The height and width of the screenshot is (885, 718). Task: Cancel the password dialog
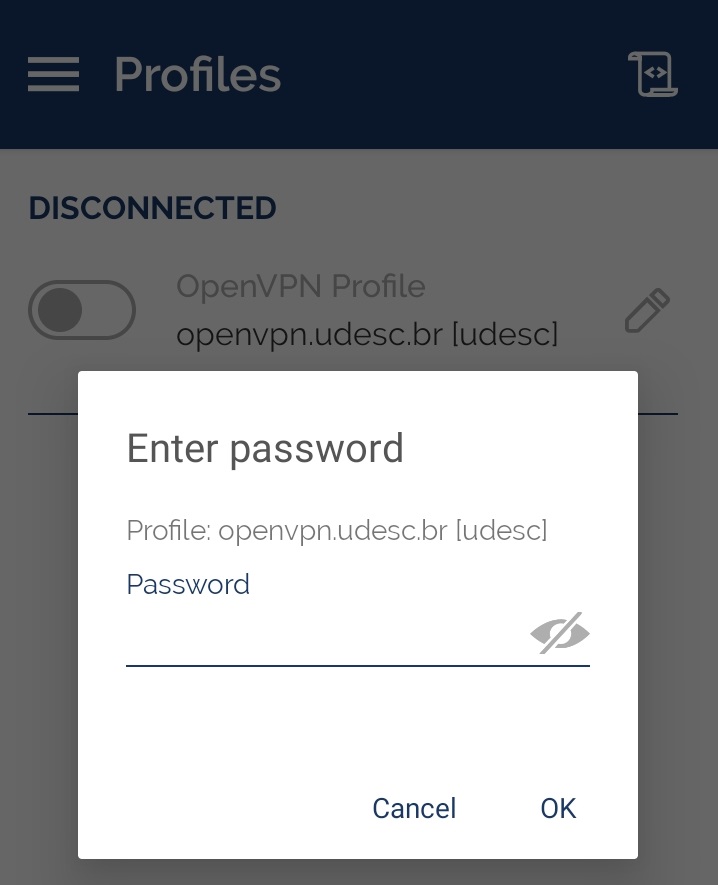(413, 808)
